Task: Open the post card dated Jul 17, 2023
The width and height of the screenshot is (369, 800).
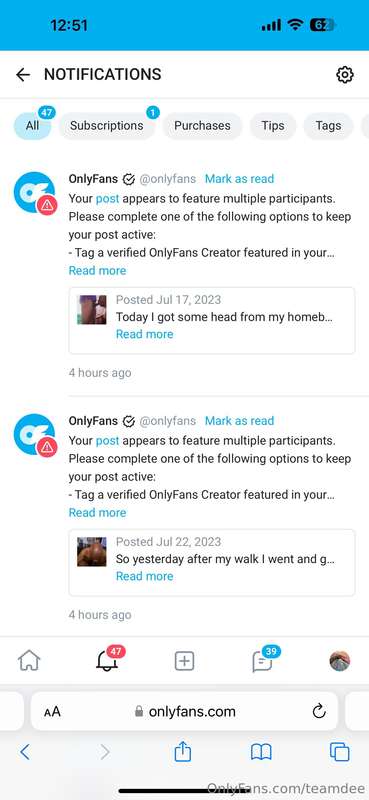Action: (x=212, y=320)
